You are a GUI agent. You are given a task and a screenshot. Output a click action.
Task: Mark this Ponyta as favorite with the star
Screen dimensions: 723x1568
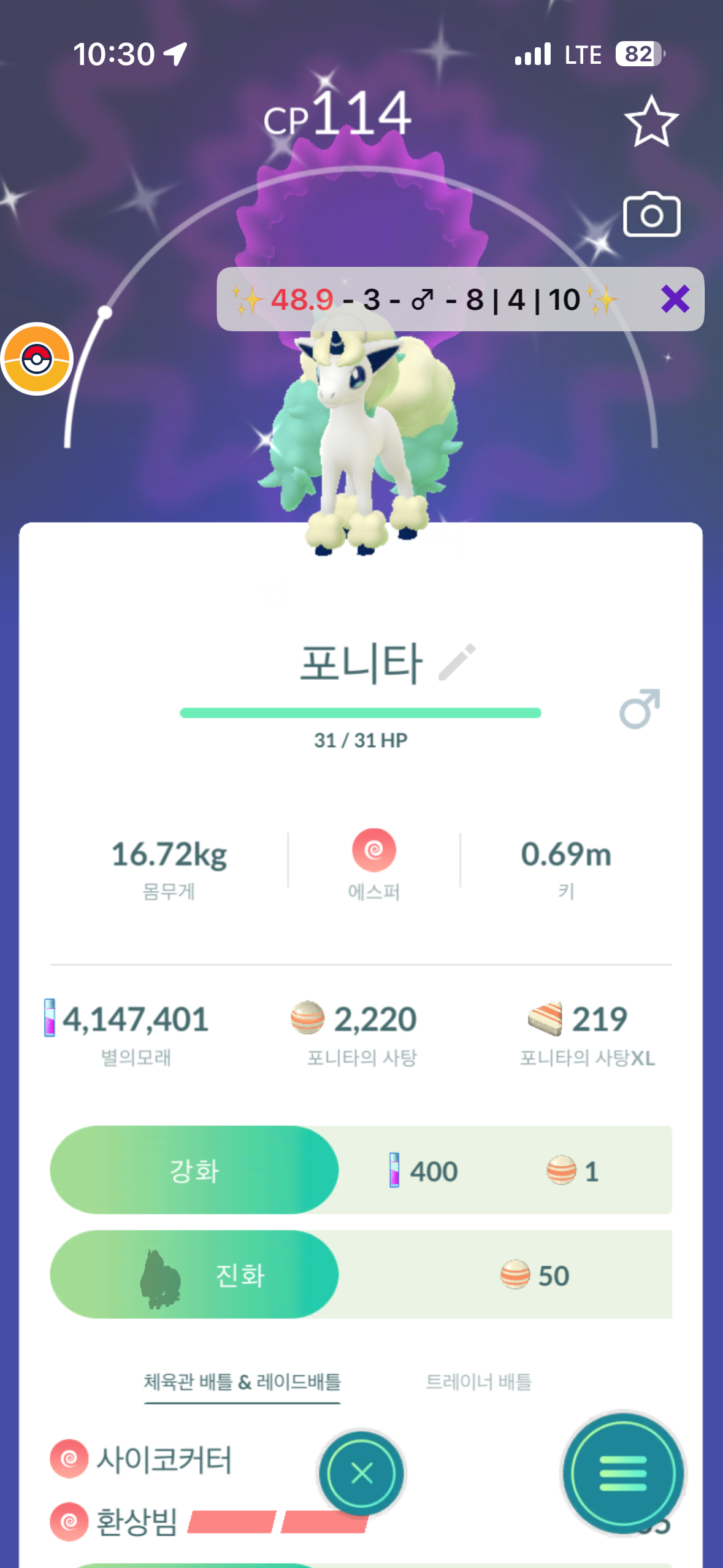651,121
